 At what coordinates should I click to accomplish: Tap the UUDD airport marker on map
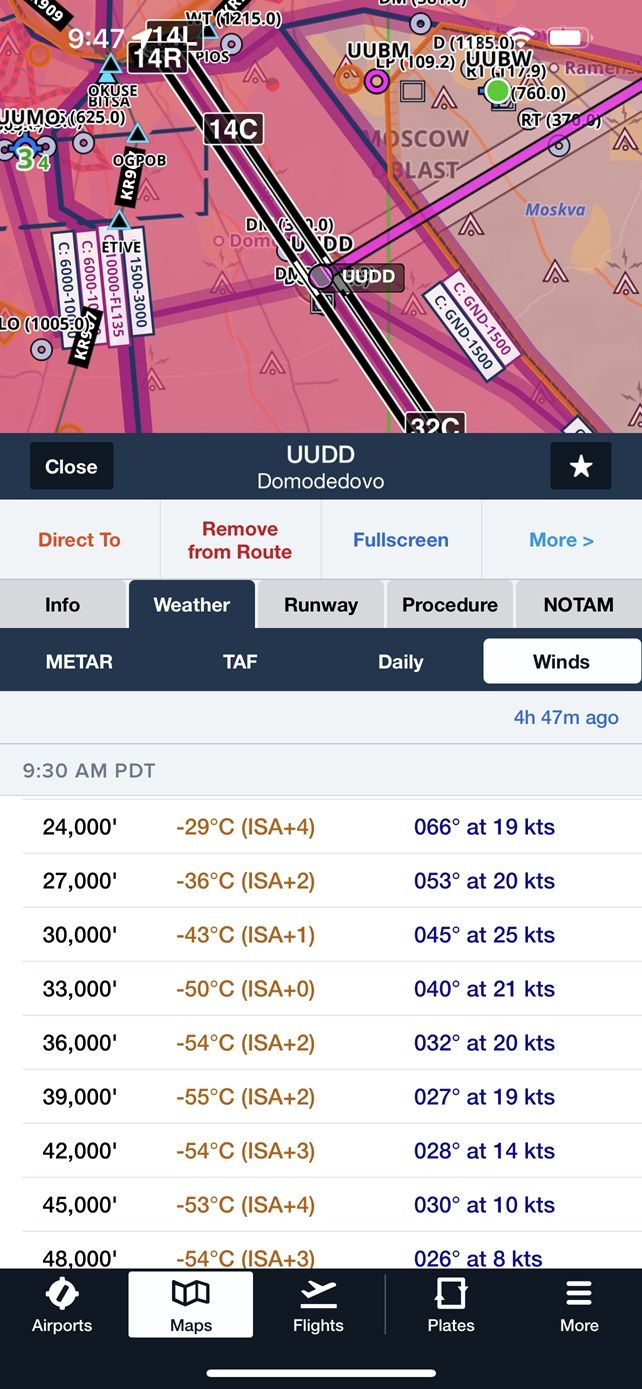click(x=322, y=277)
